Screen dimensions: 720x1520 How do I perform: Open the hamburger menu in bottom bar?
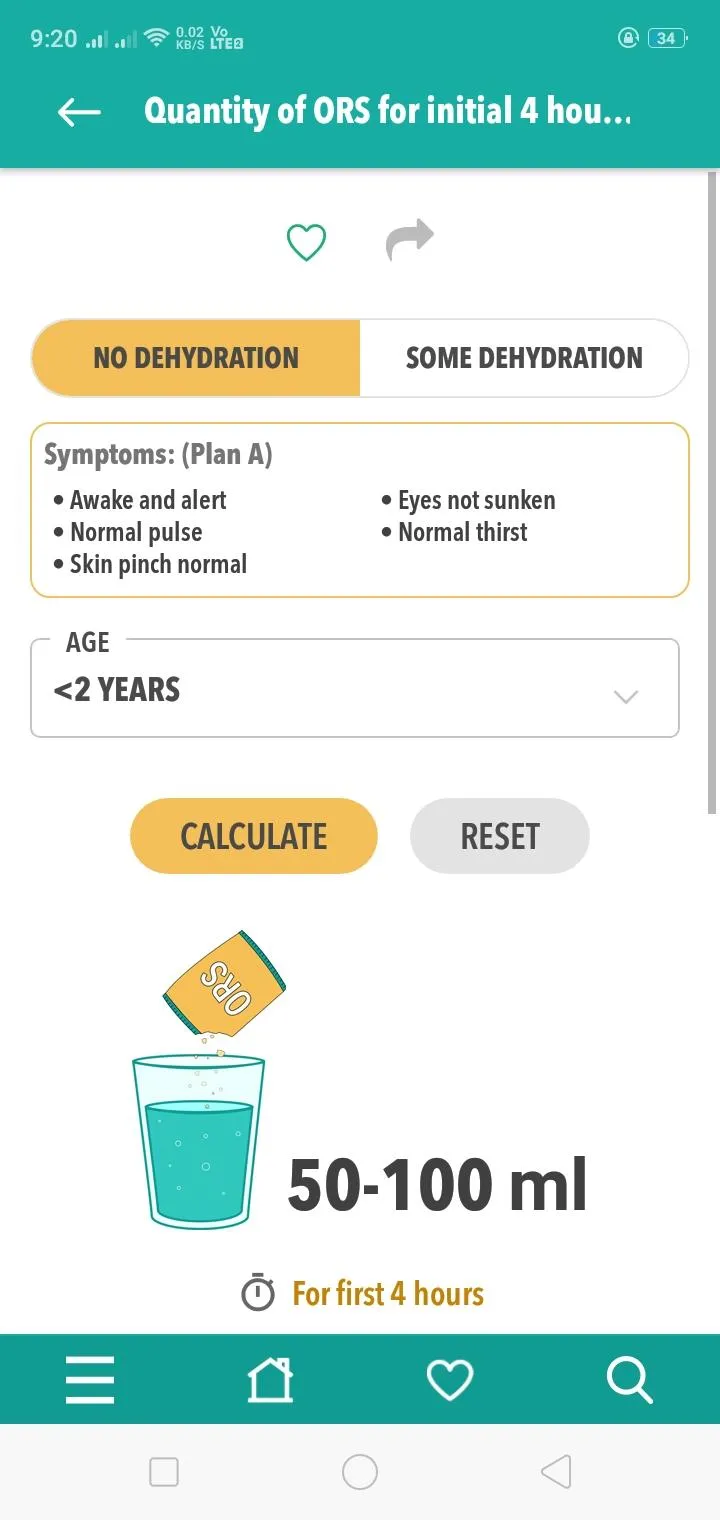click(90, 1380)
